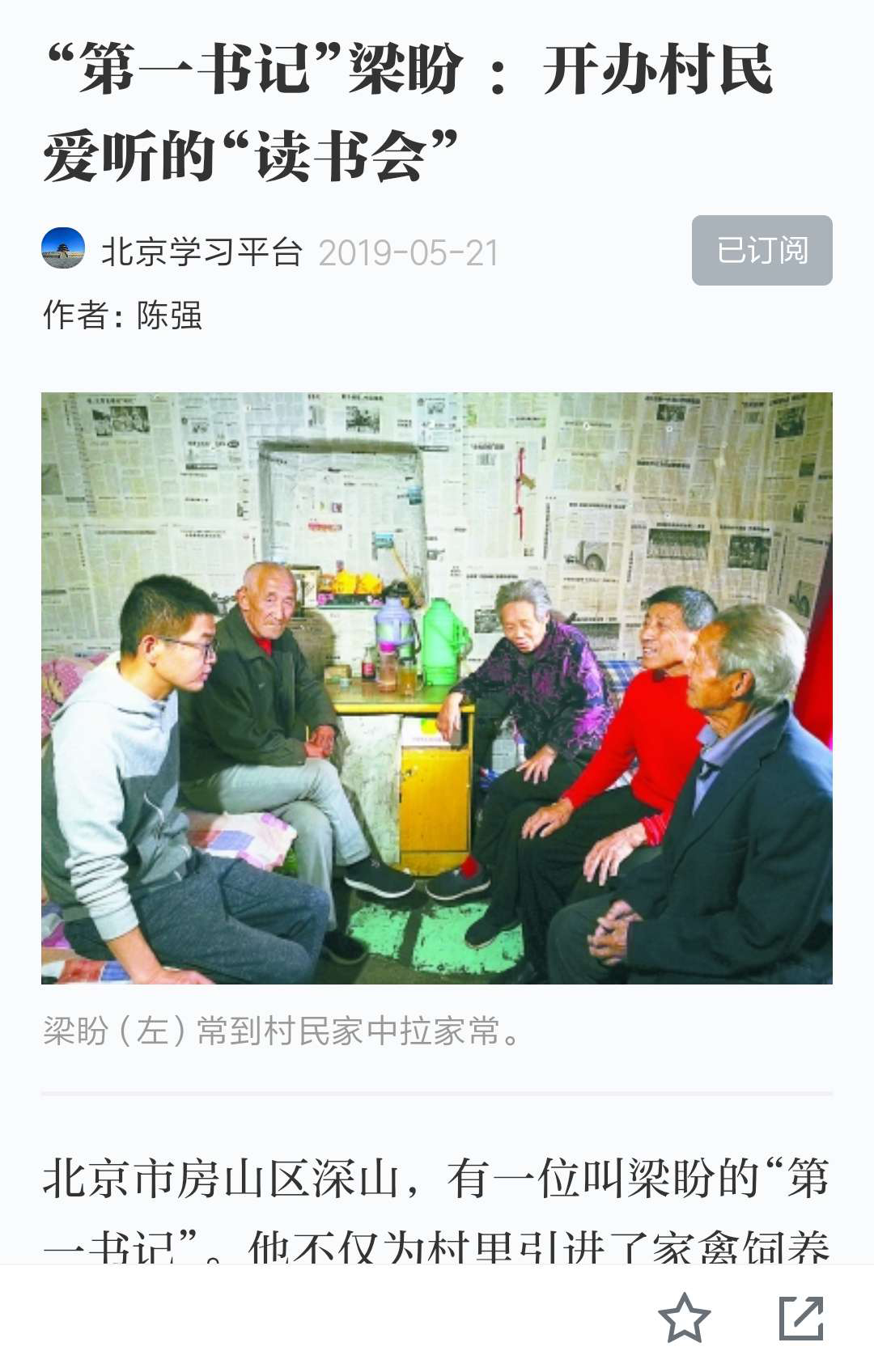The image size is (874, 1372).
Task: Open the 北京学习平台 publisher profile
Action: click(201, 252)
